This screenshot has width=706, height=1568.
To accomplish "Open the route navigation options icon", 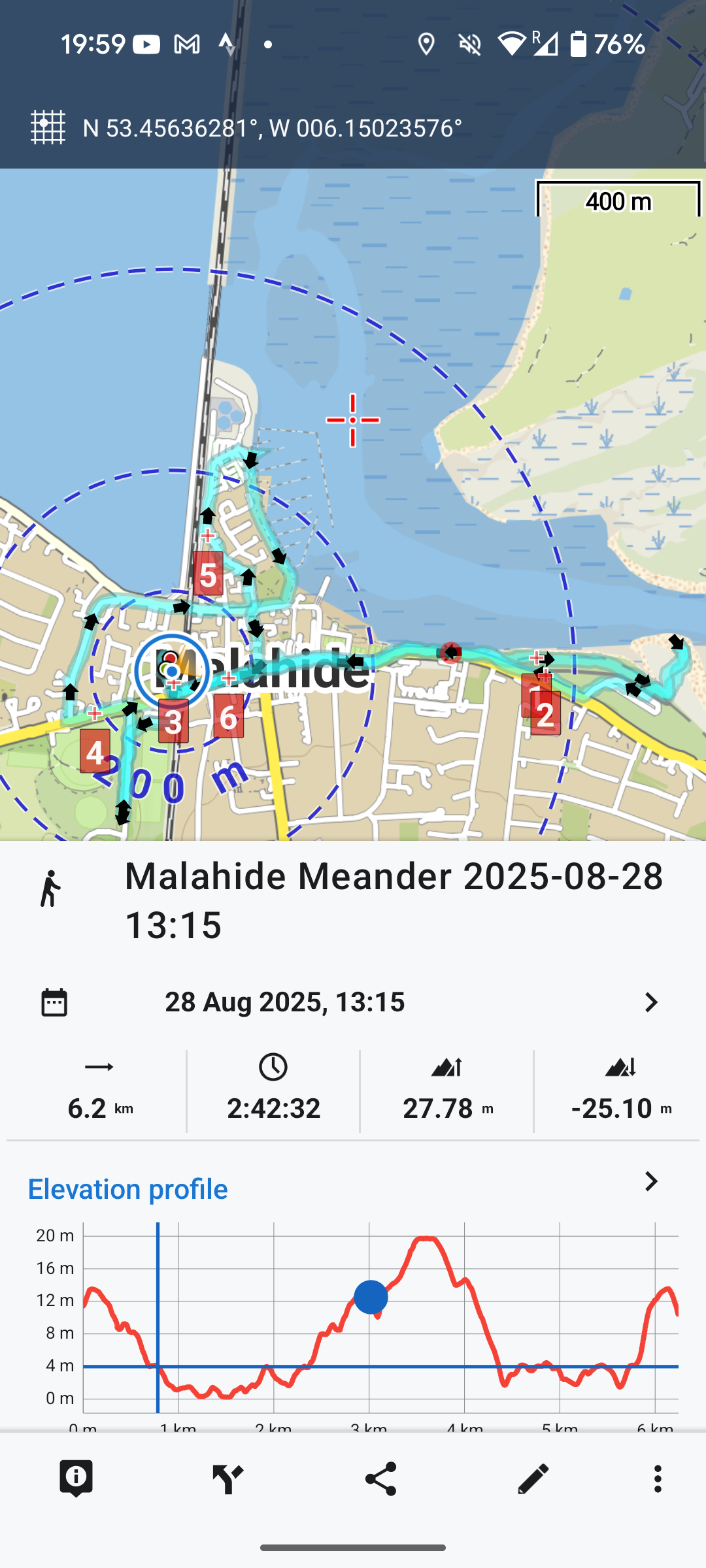I will 227,1478.
